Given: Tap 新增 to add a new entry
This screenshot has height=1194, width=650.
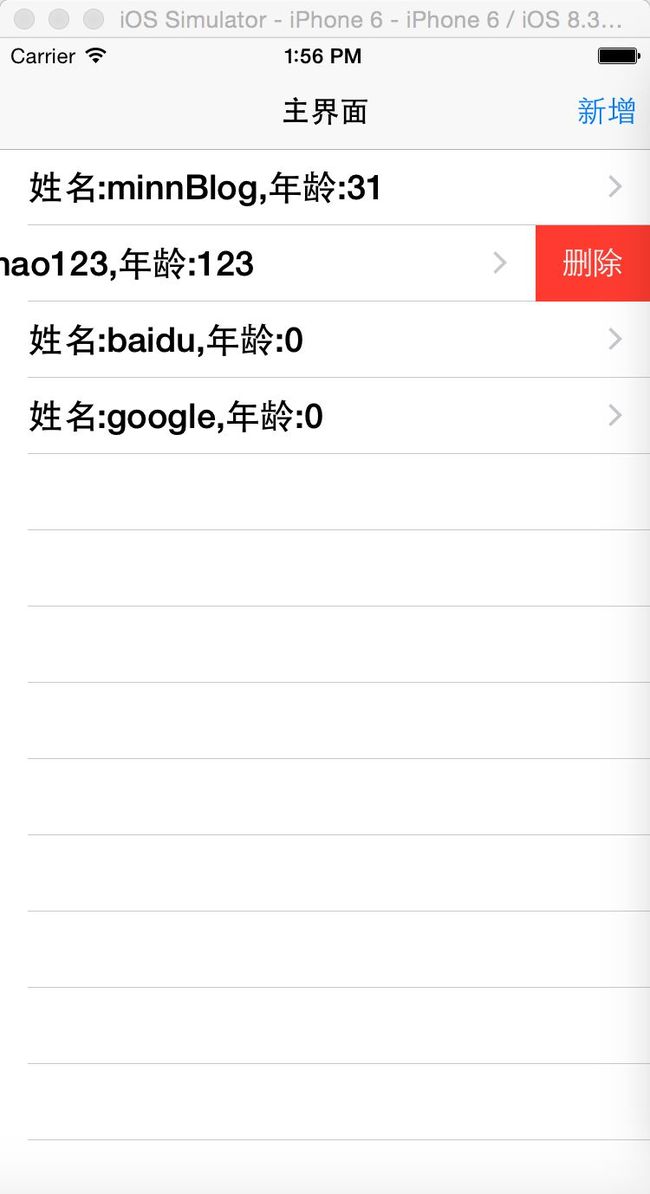Looking at the screenshot, I should [606, 112].
